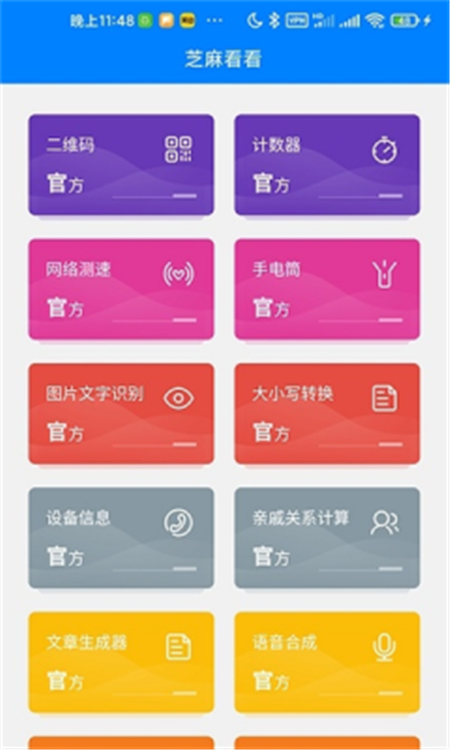This screenshot has height=750, width=450.
Task: View 设备信息 card
Action: (121, 538)
